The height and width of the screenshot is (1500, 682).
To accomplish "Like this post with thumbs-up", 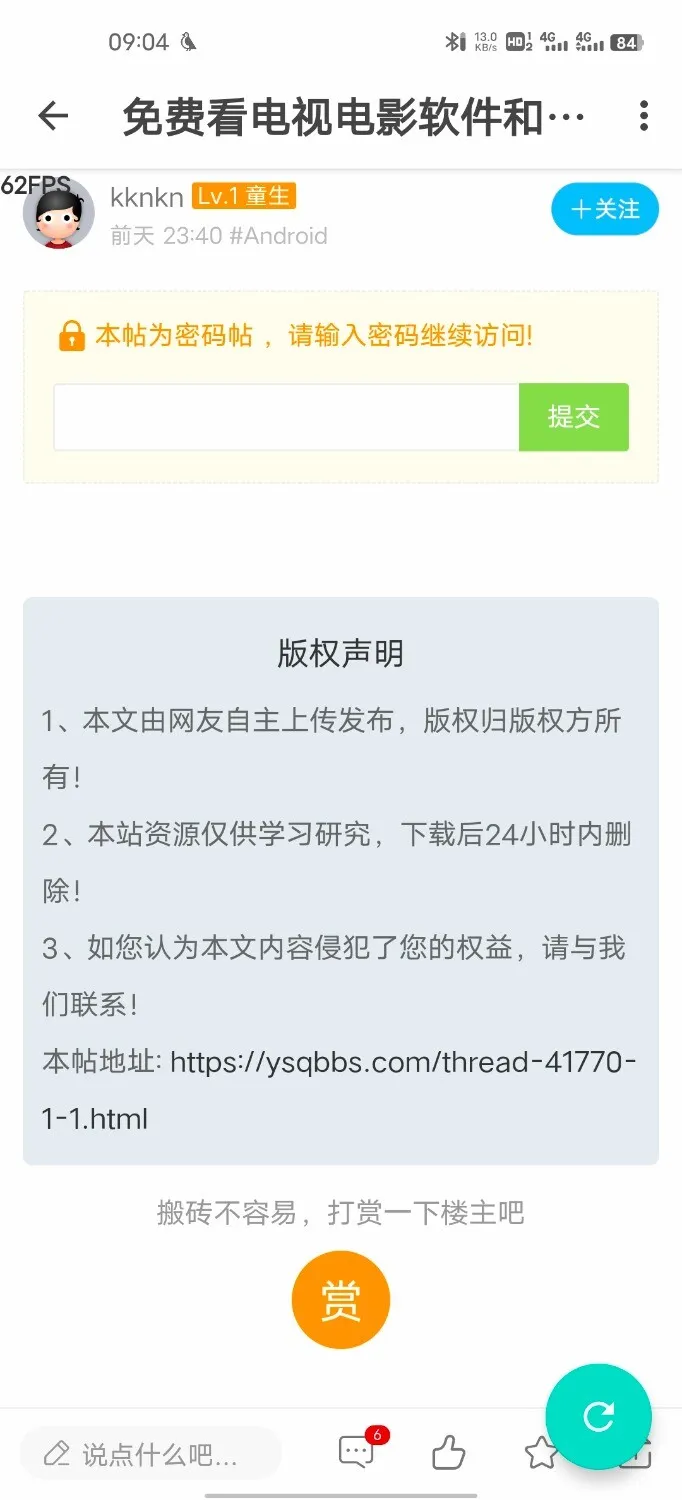I will tap(449, 1452).
